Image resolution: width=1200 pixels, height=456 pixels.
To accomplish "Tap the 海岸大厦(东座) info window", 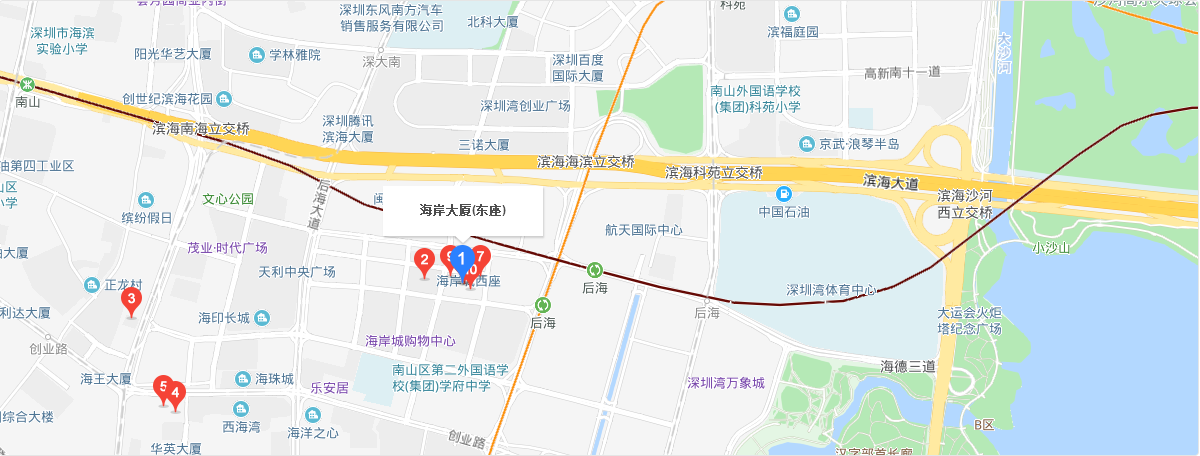I will coord(462,211).
